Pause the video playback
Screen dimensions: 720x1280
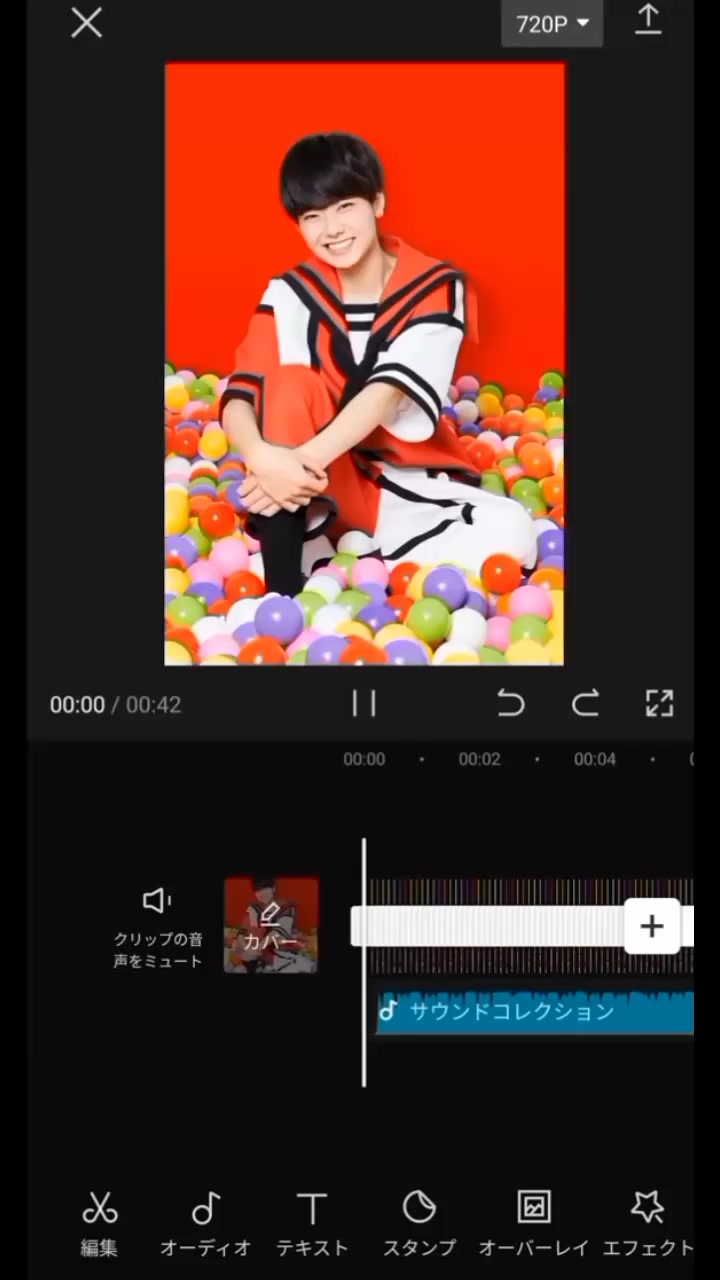(364, 704)
